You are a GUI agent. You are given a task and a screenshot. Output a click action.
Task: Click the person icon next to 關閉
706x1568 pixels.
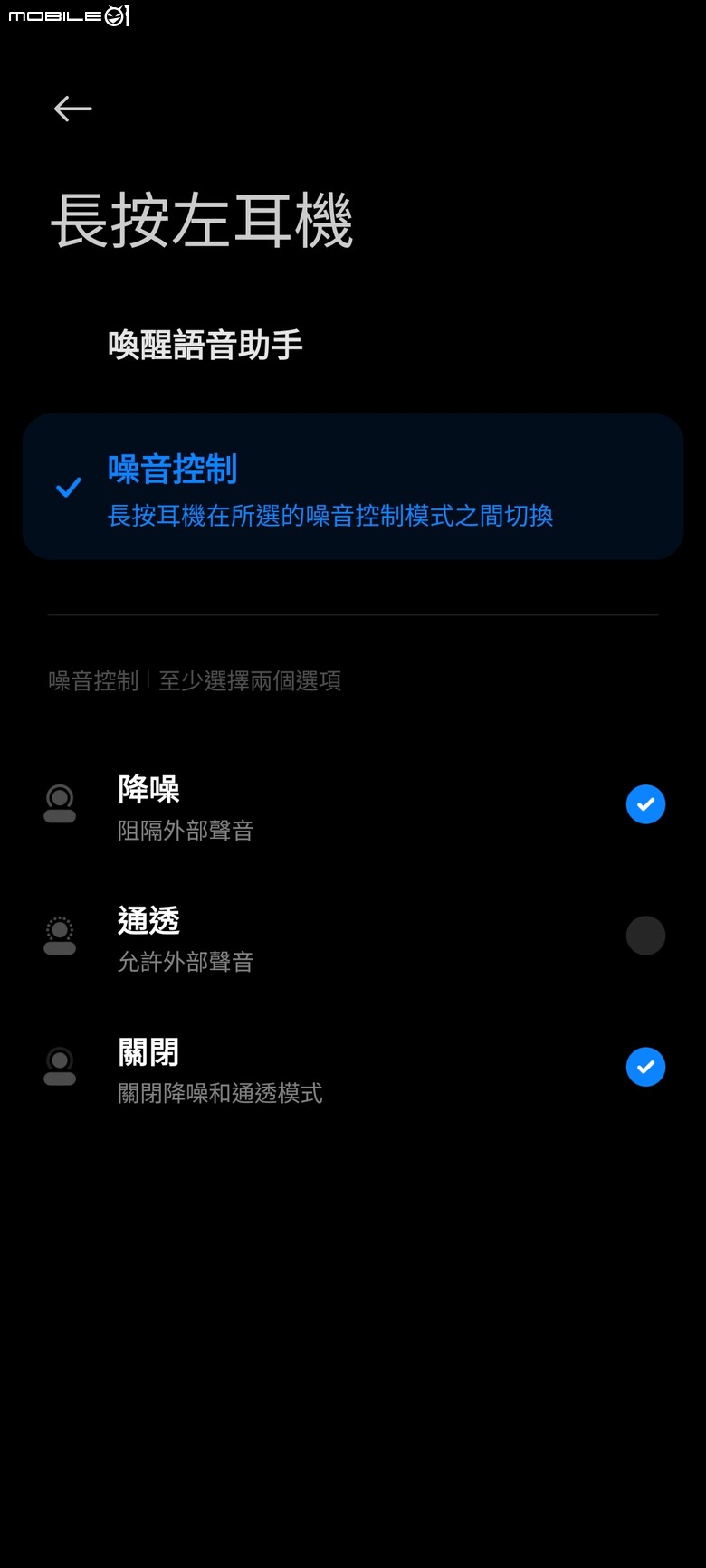point(60,1066)
